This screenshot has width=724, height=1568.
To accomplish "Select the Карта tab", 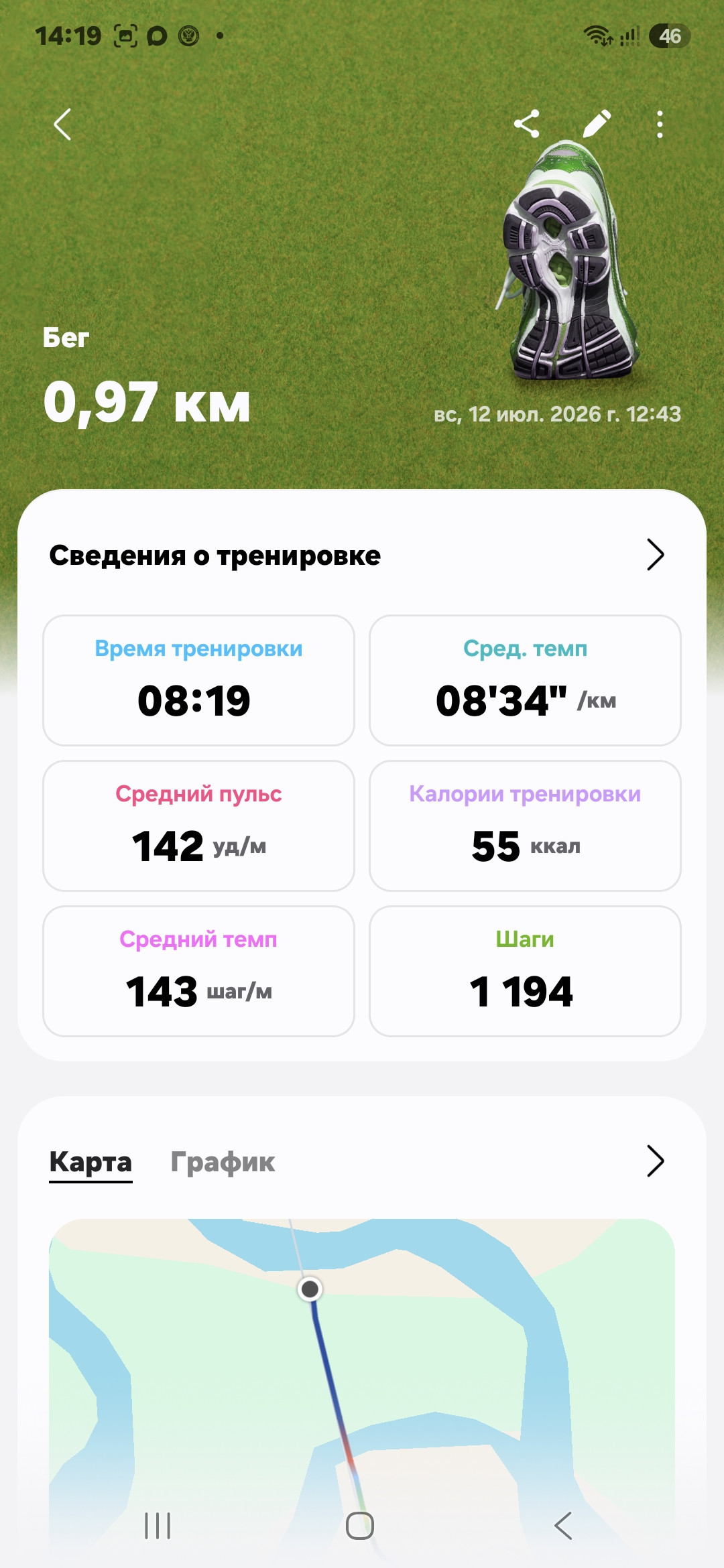I will point(90,1162).
